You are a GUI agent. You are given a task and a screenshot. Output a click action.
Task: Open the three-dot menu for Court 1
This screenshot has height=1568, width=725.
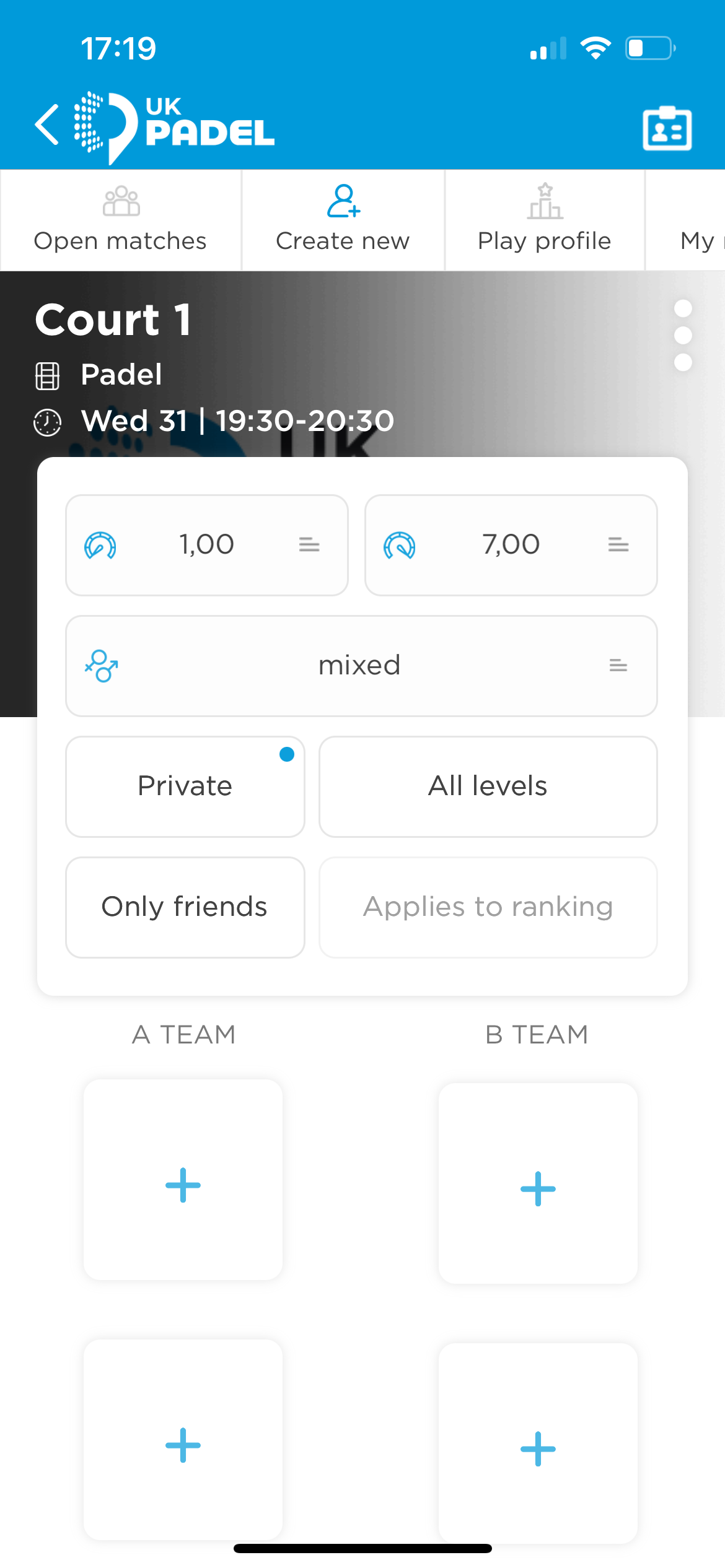tap(682, 335)
